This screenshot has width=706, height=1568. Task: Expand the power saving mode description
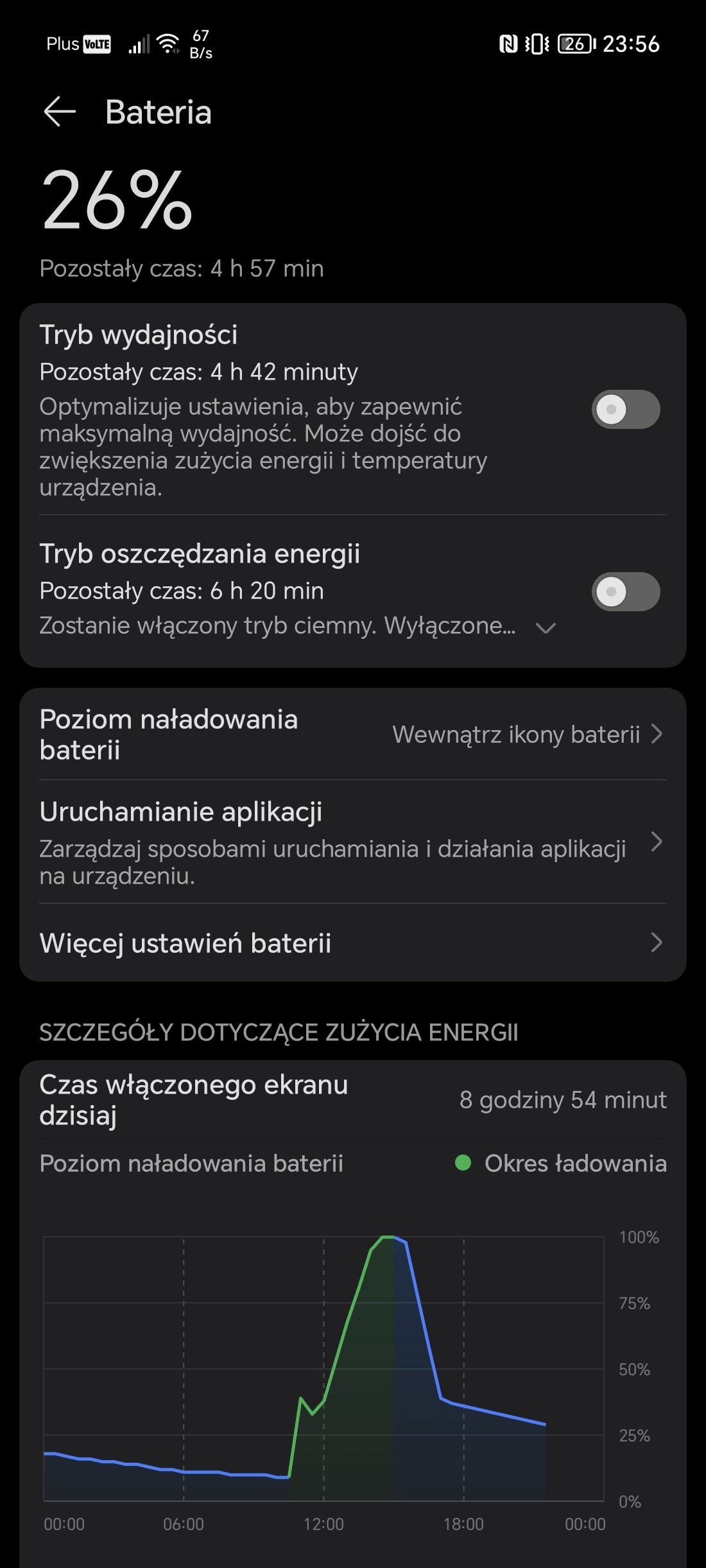[x=546, y=627]
